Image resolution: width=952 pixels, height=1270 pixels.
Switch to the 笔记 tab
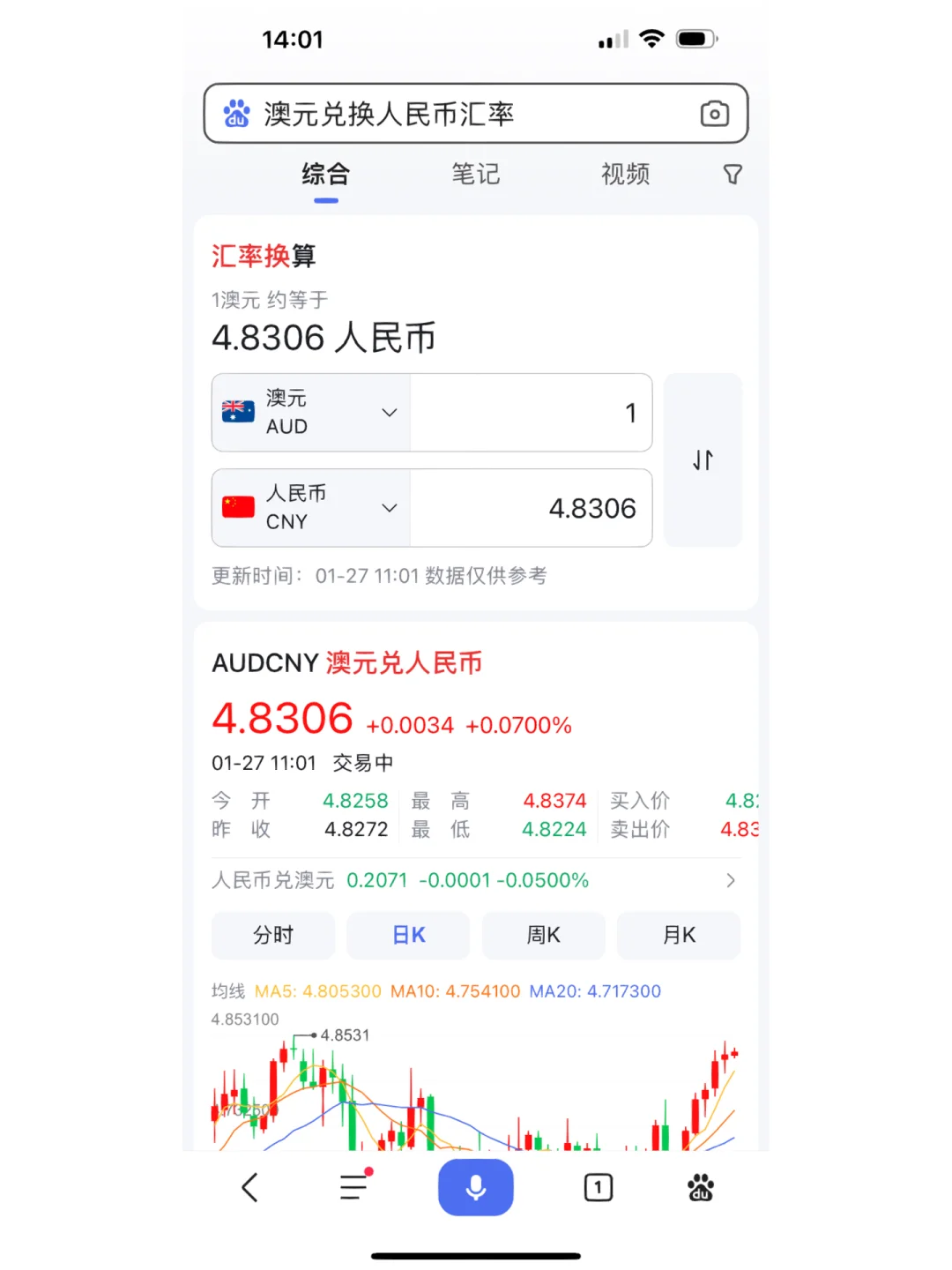[x=476, y=175]
